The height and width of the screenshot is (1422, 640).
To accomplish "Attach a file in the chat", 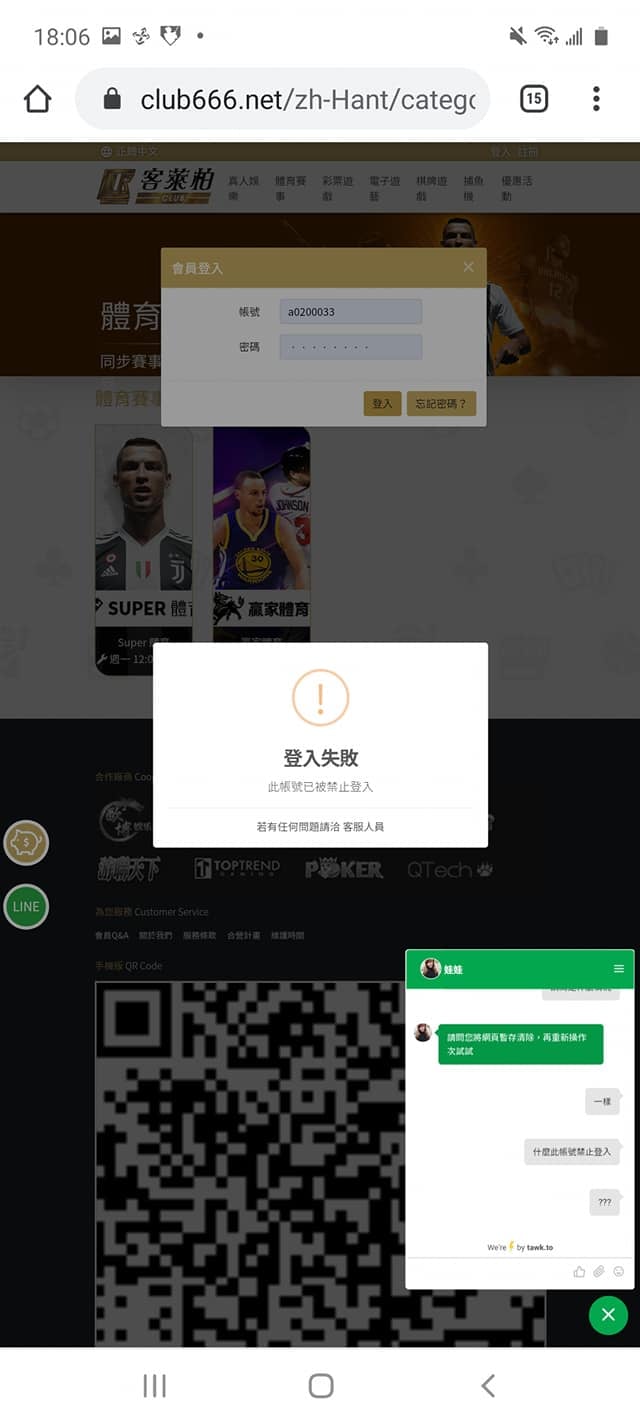I will [598, 1272].
